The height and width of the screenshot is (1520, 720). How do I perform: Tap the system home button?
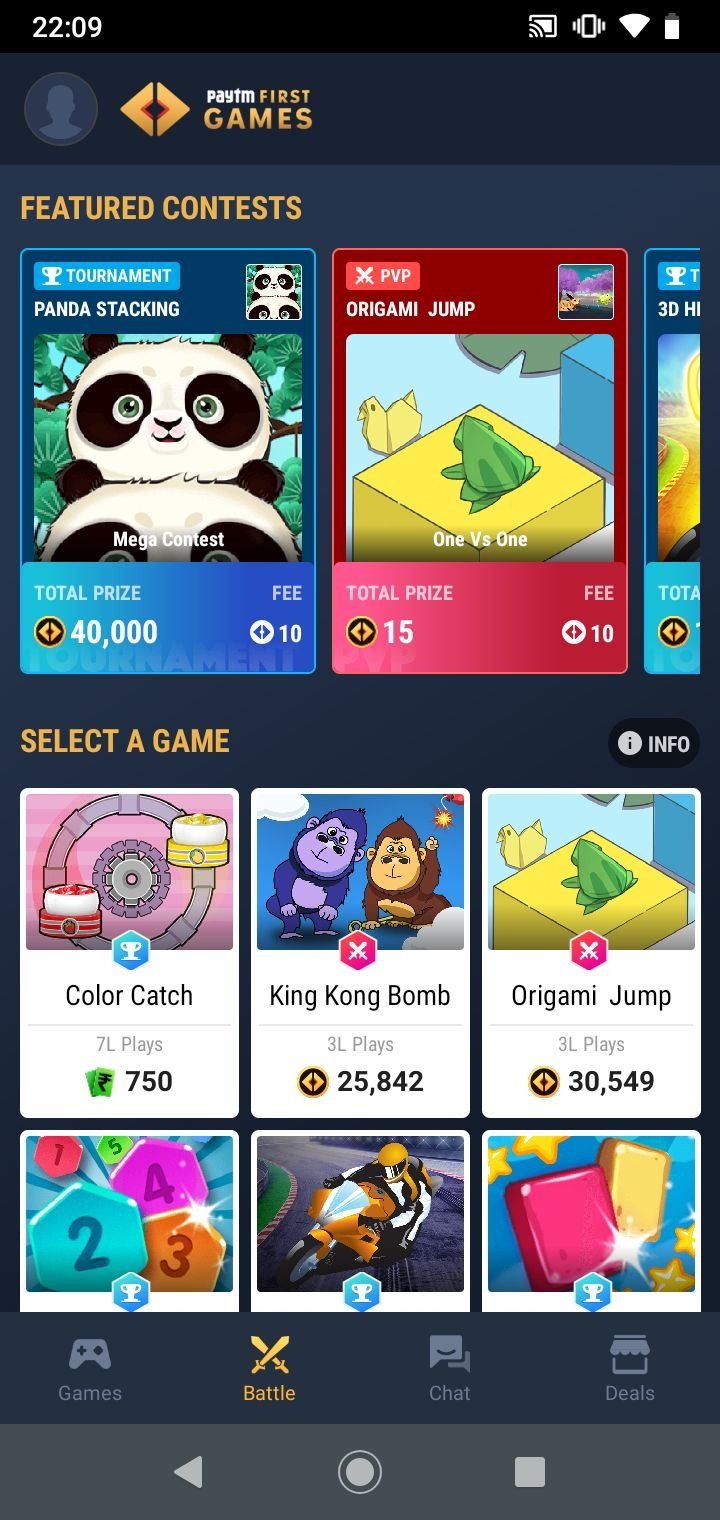pyautogui.click(x=360, y=1472)
